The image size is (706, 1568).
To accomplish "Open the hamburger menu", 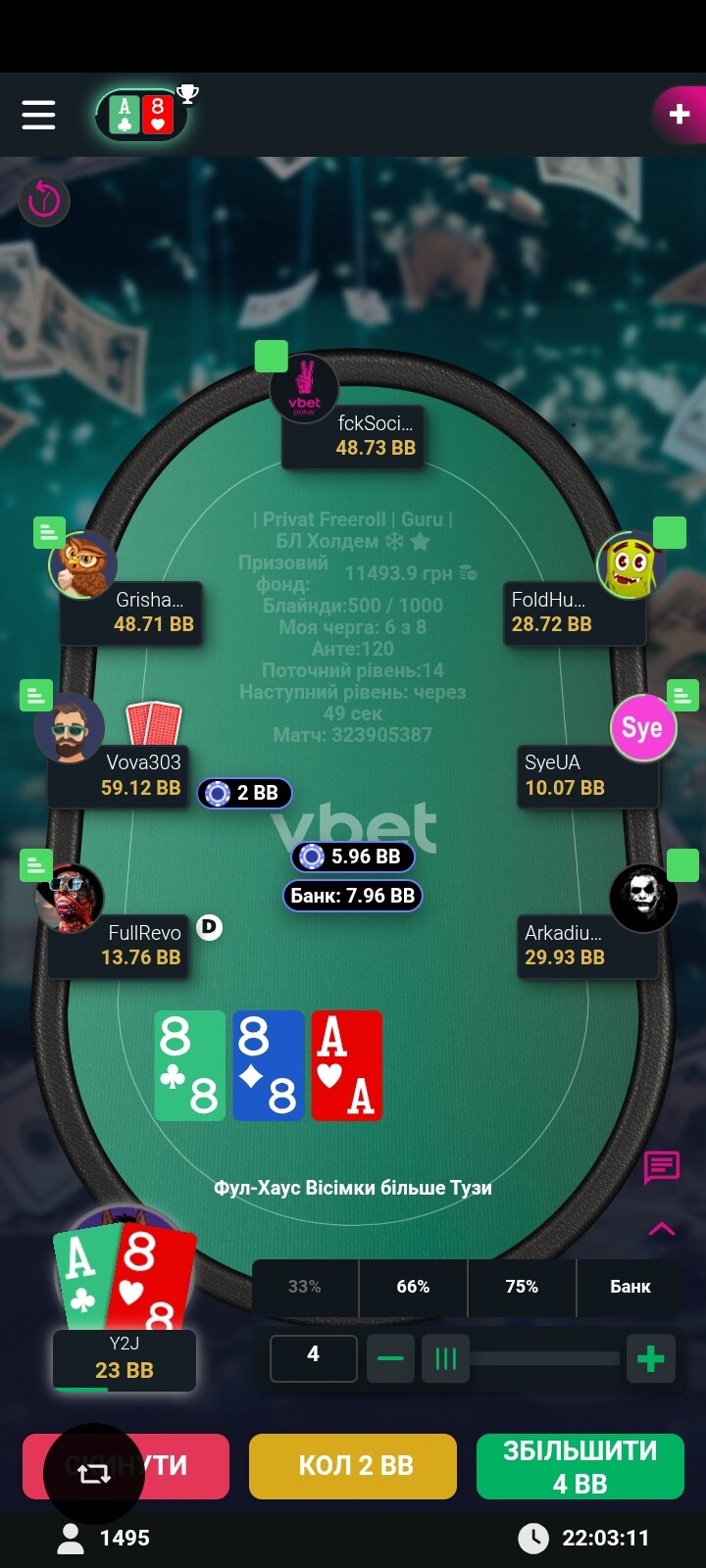I will (x=38, y=115).
